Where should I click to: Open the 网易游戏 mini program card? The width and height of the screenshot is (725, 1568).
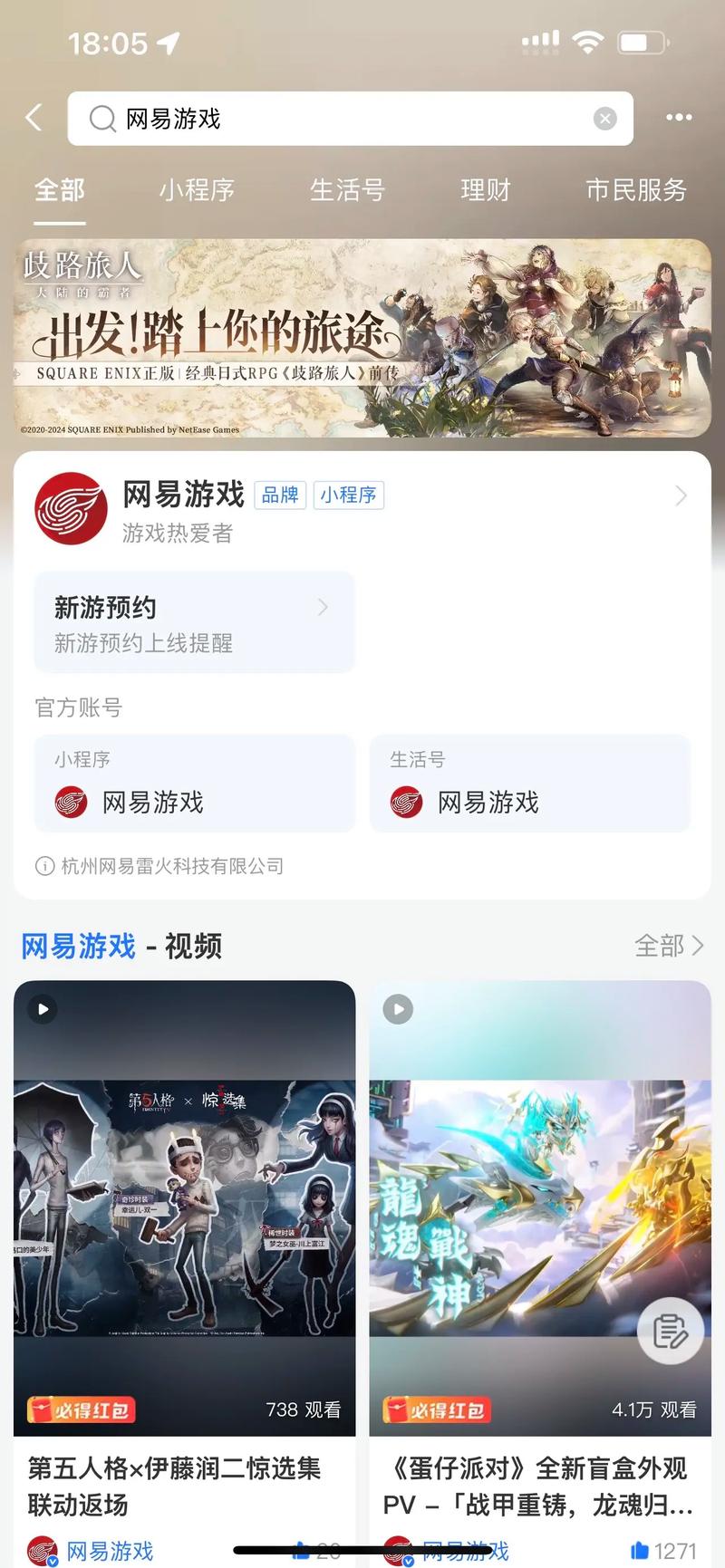tap(194, 784)
